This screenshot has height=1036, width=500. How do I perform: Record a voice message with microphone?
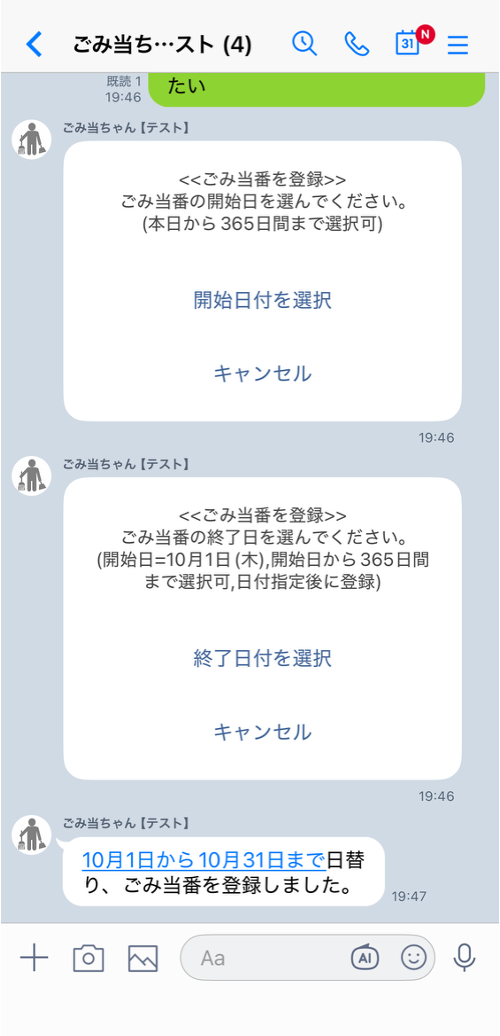[x=464, y=957]
